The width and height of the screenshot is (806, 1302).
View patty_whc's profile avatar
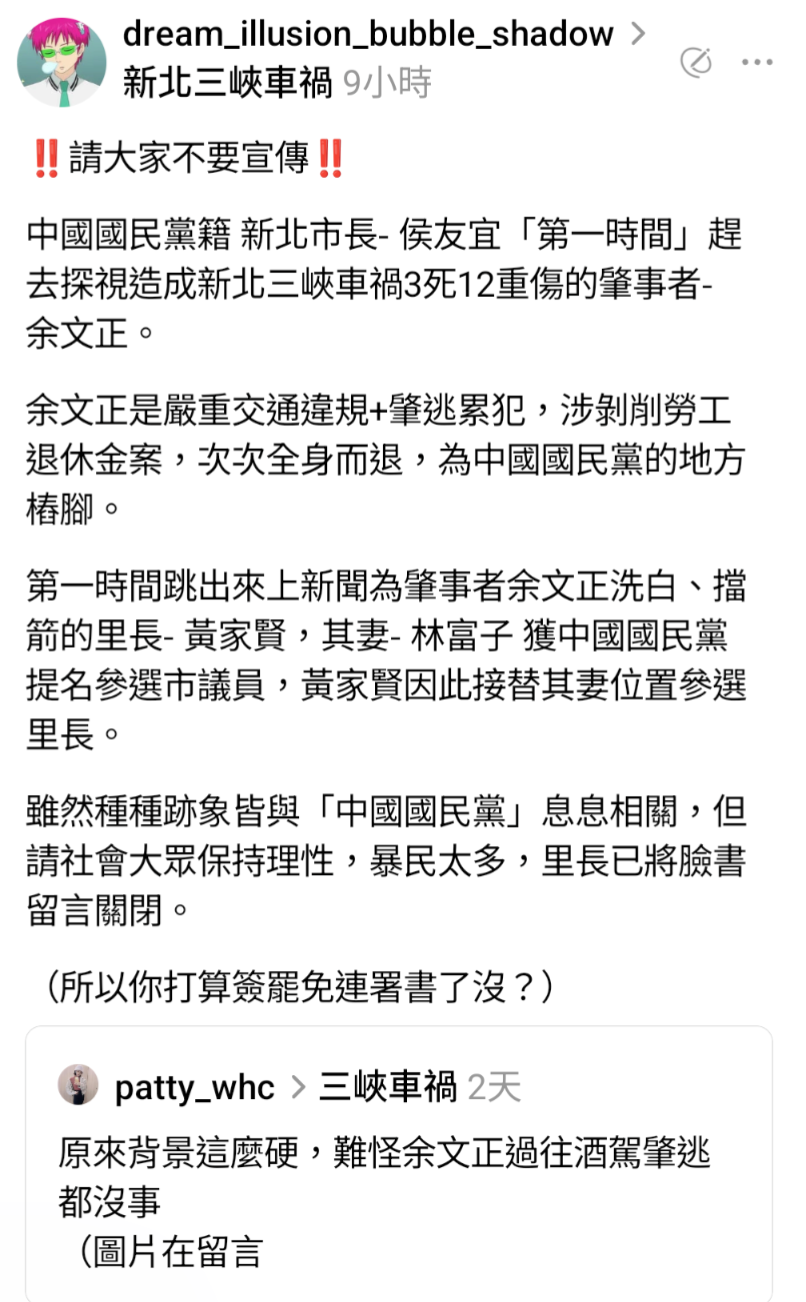pos(78,1086)
